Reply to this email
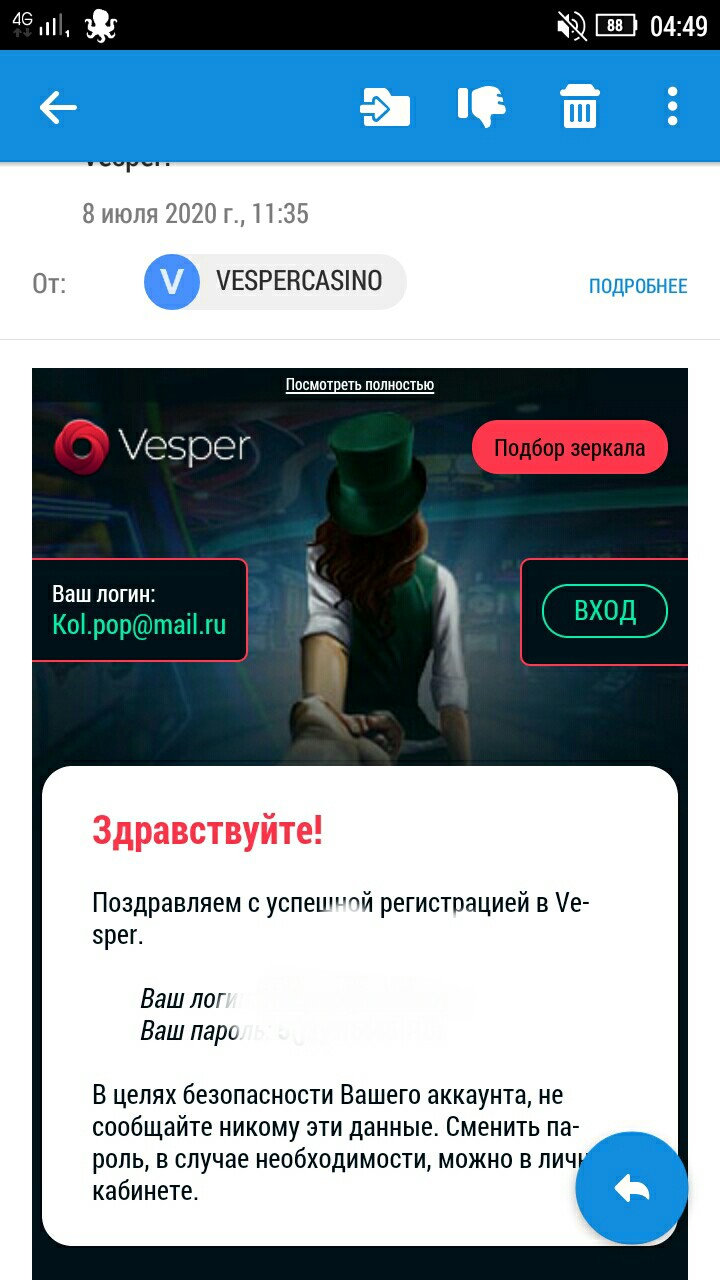 pos(632,1188)
